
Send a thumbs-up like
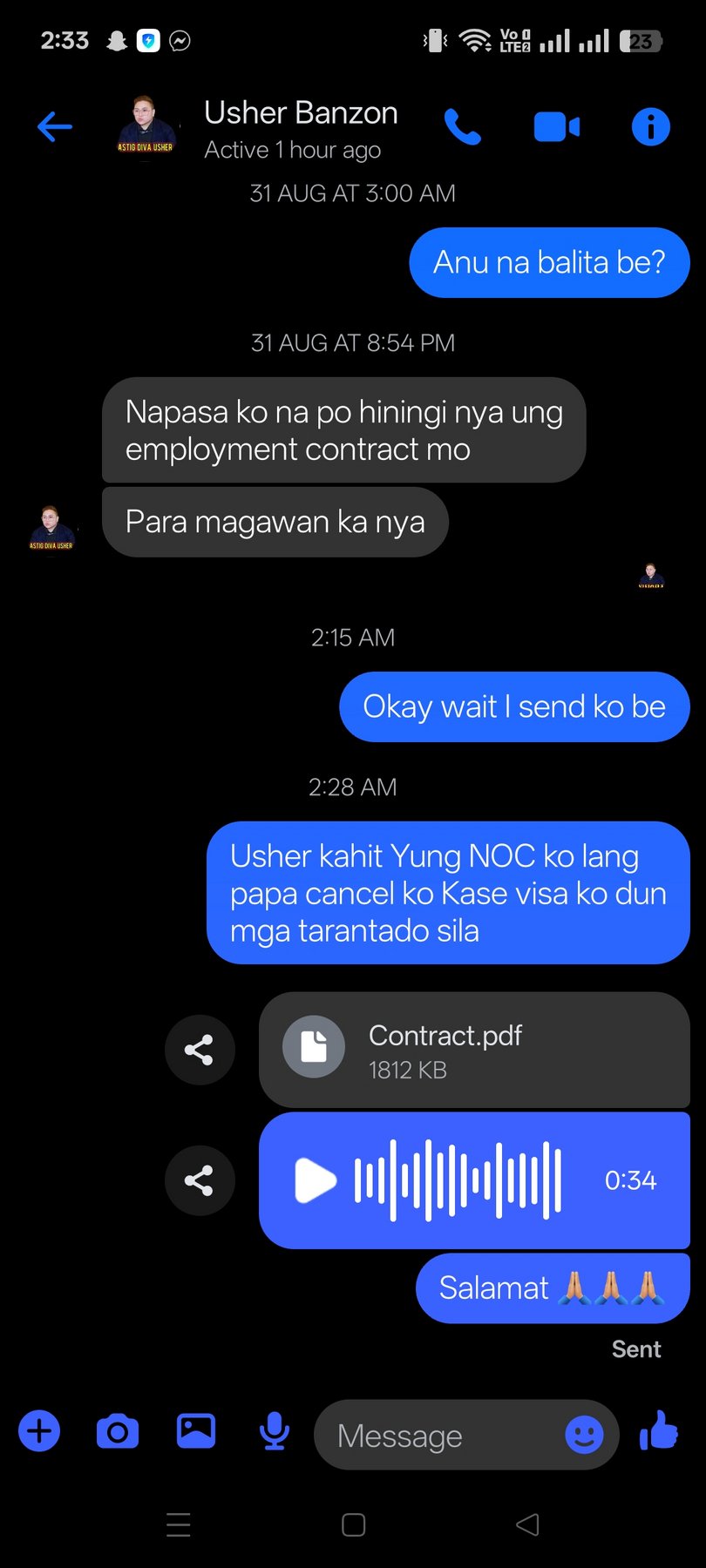660,1431
